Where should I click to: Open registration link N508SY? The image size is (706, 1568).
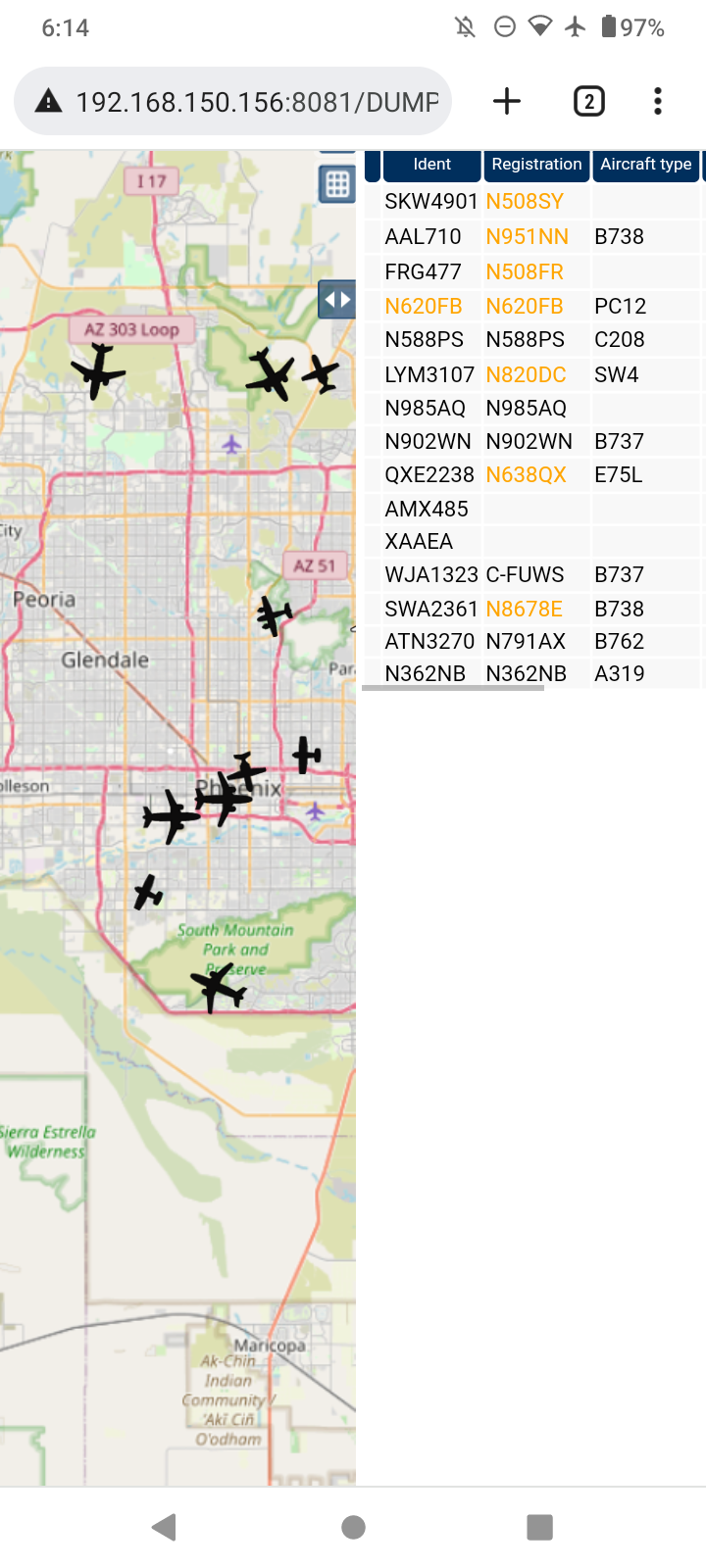pos(525,202)
